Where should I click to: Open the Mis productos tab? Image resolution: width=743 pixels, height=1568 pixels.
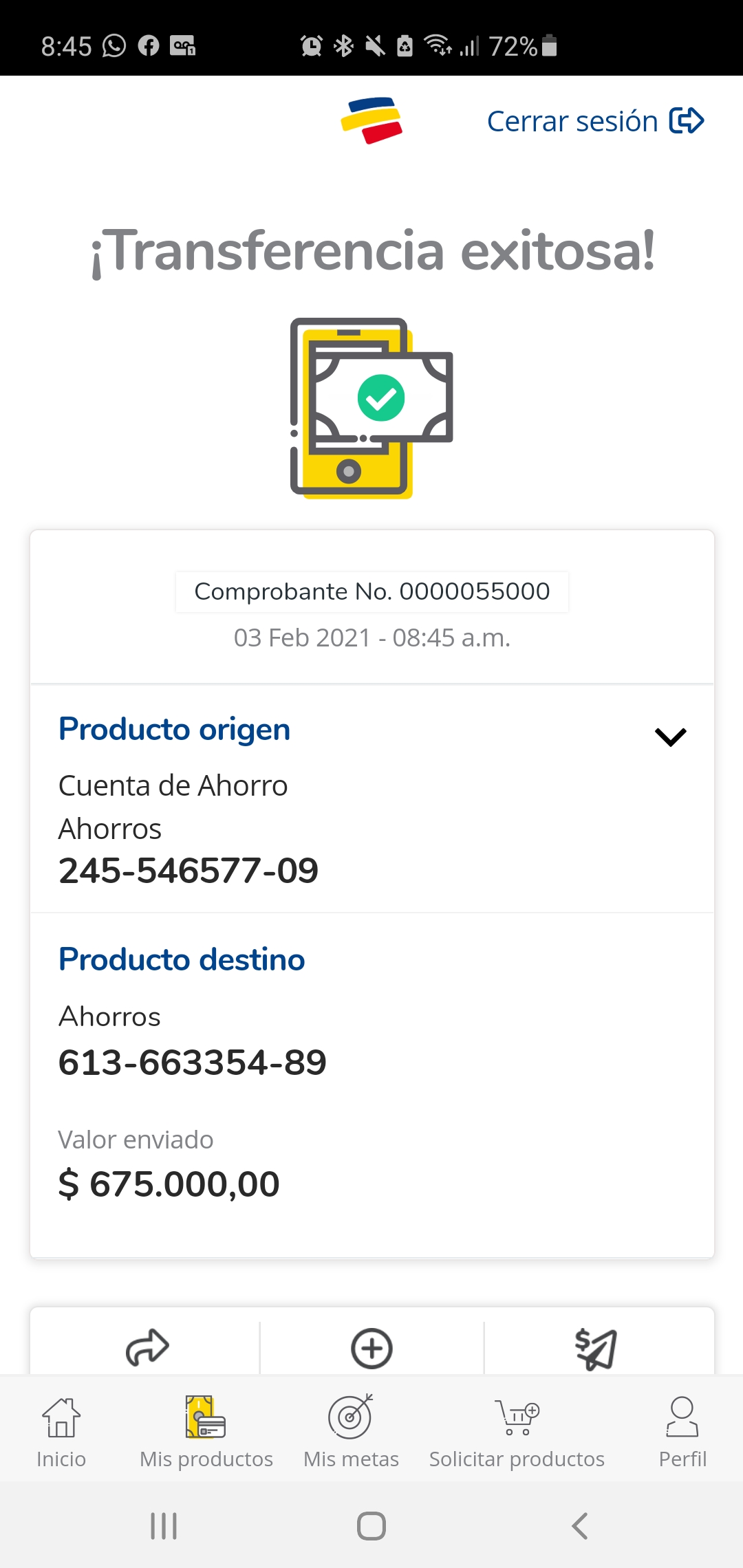[206, 1432]
